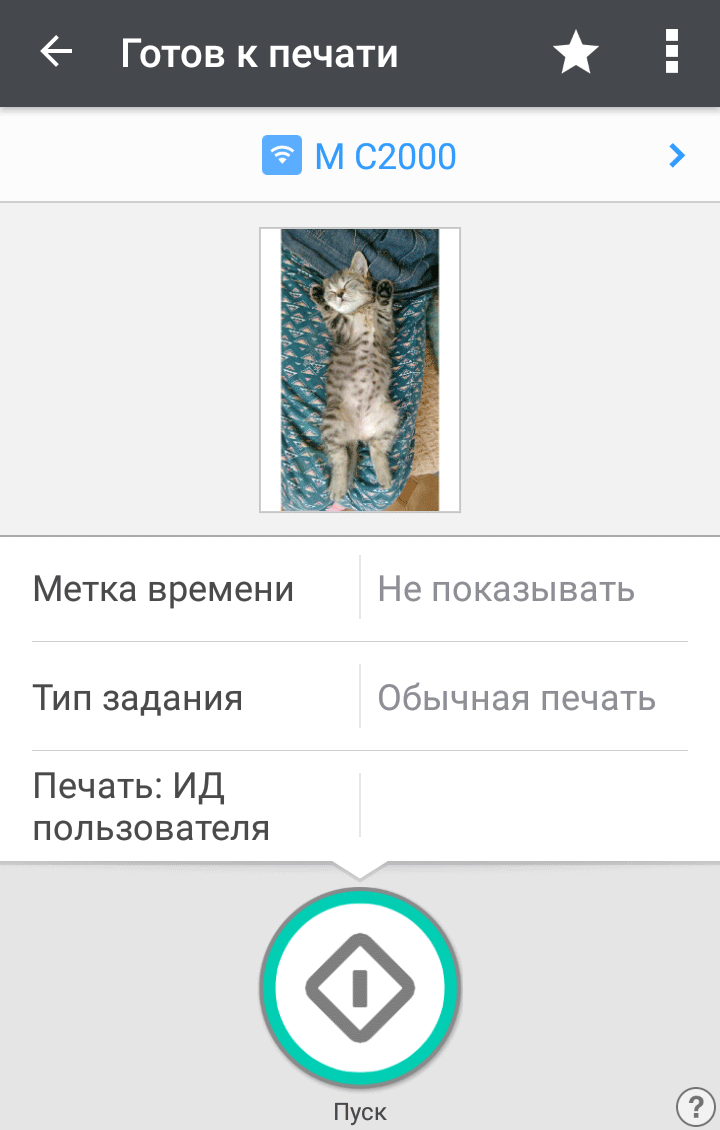Start printing with the Пуск button
Image resolution: width=720 pixels, height=1130 pixels.
pyautogui.click(x=360, y=988)
